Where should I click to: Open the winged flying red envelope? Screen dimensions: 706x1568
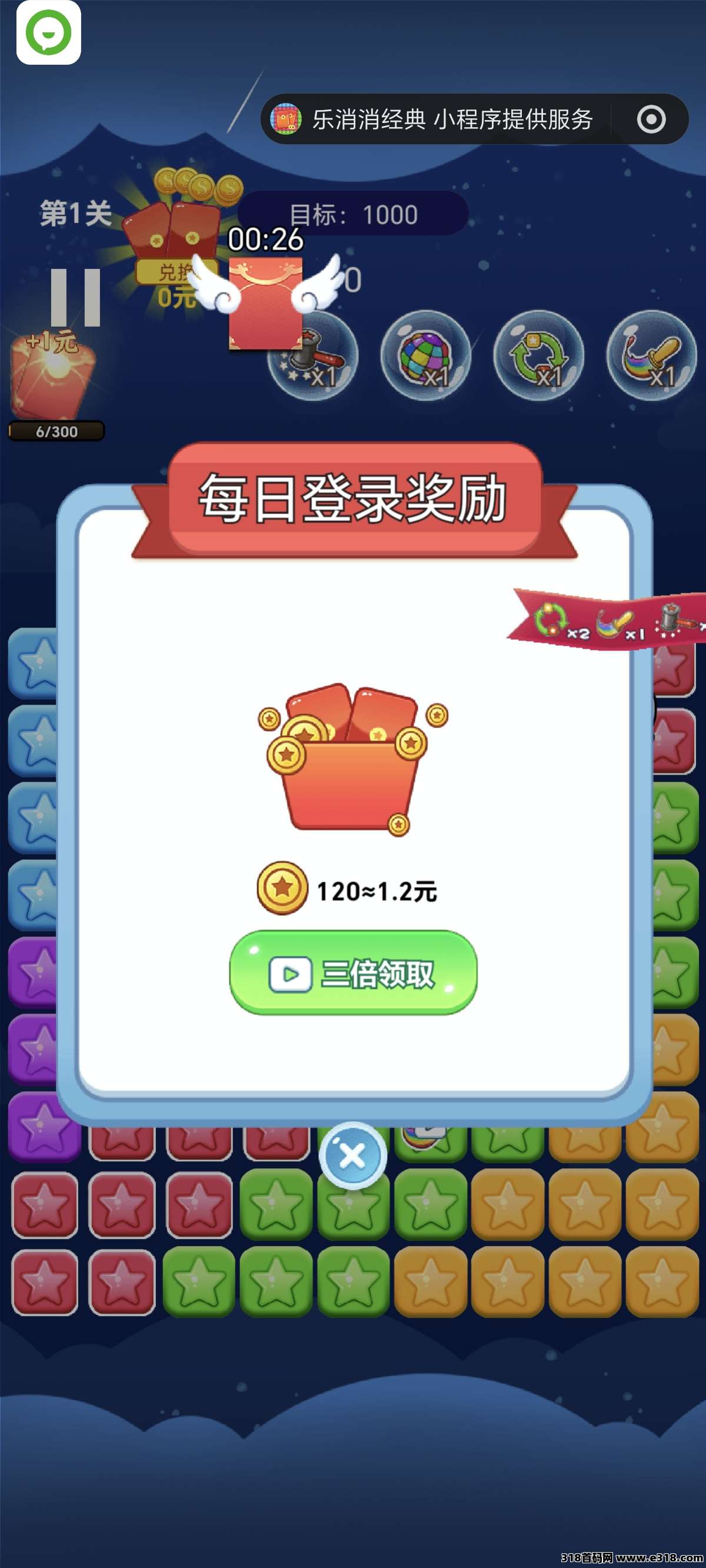[x=265, y=301]
